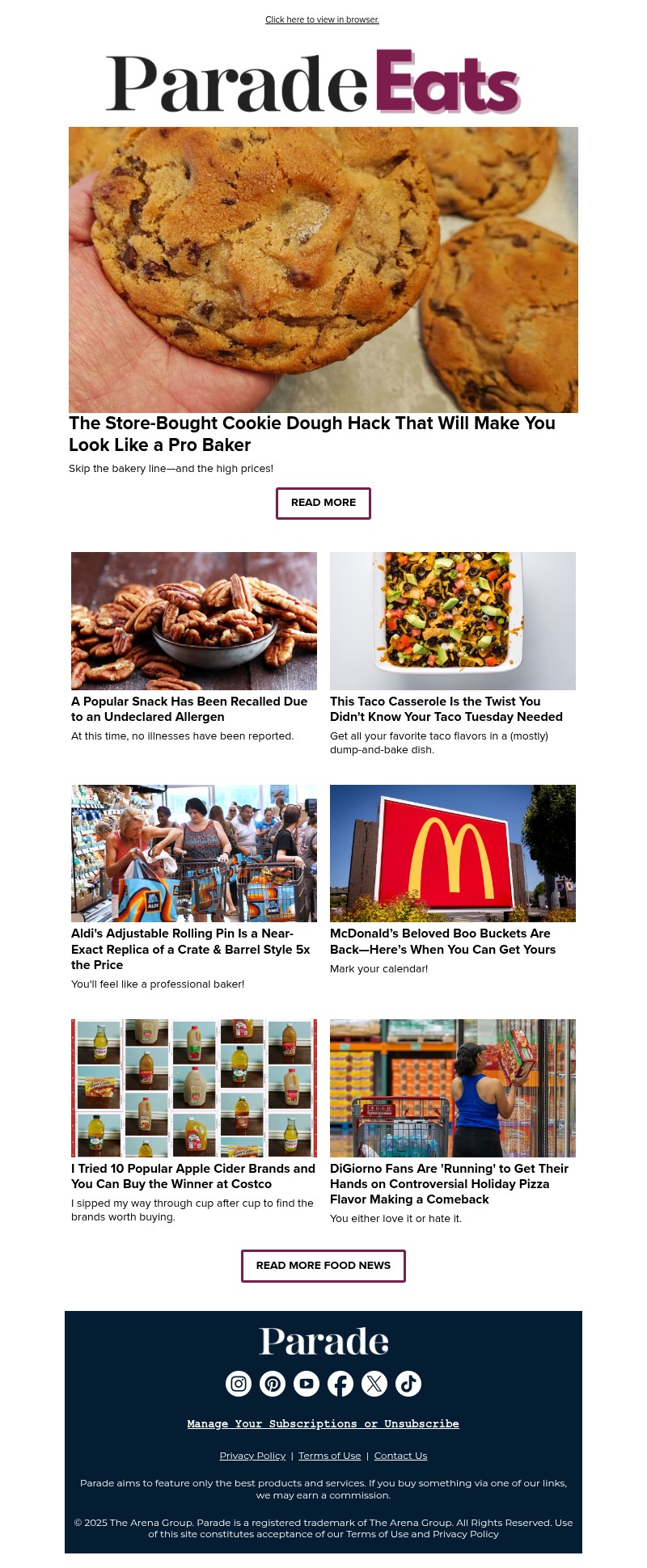Open Parade's Facebook page

click(340, 1384)
